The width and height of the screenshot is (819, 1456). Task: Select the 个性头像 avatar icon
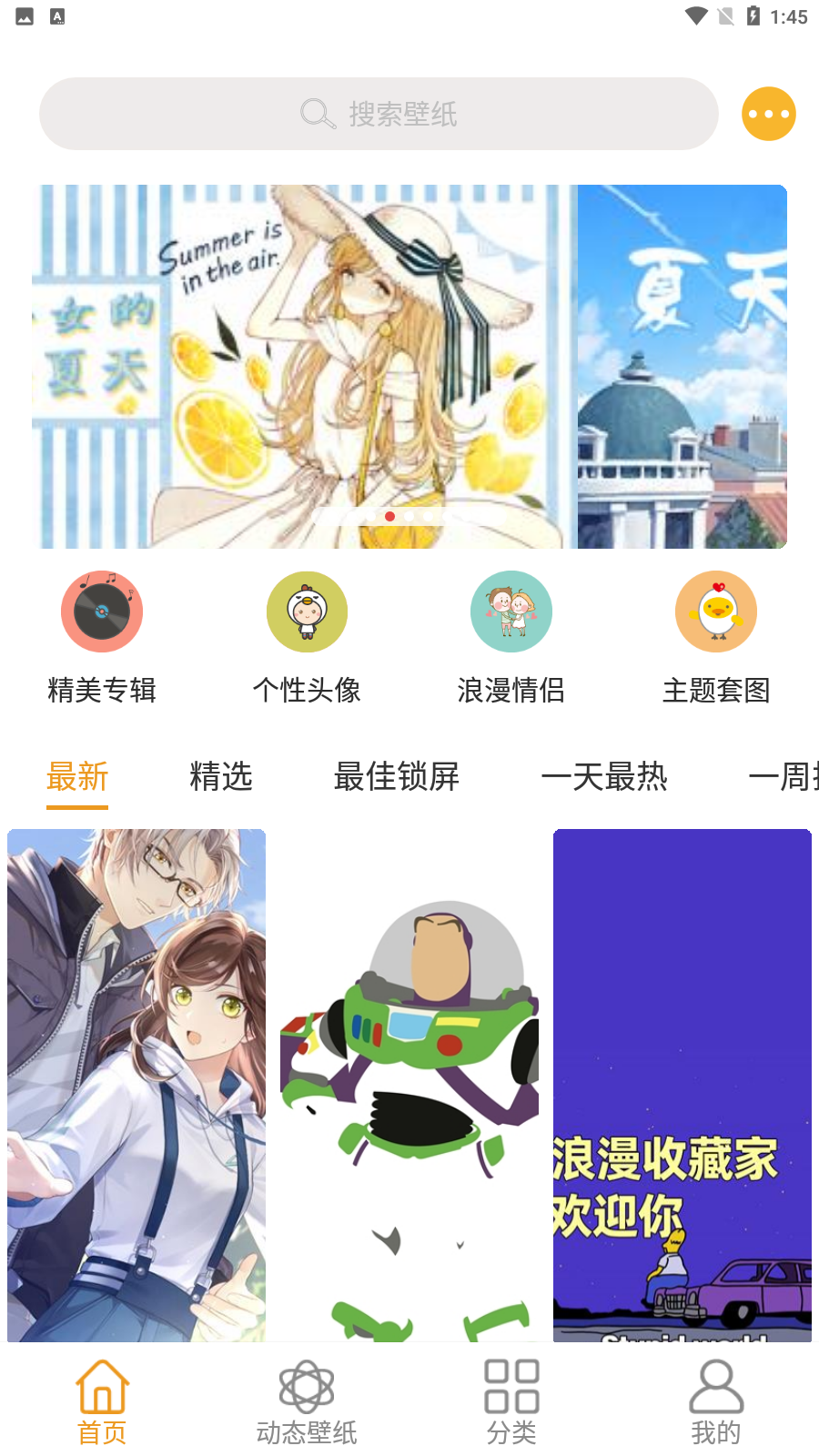306,612
